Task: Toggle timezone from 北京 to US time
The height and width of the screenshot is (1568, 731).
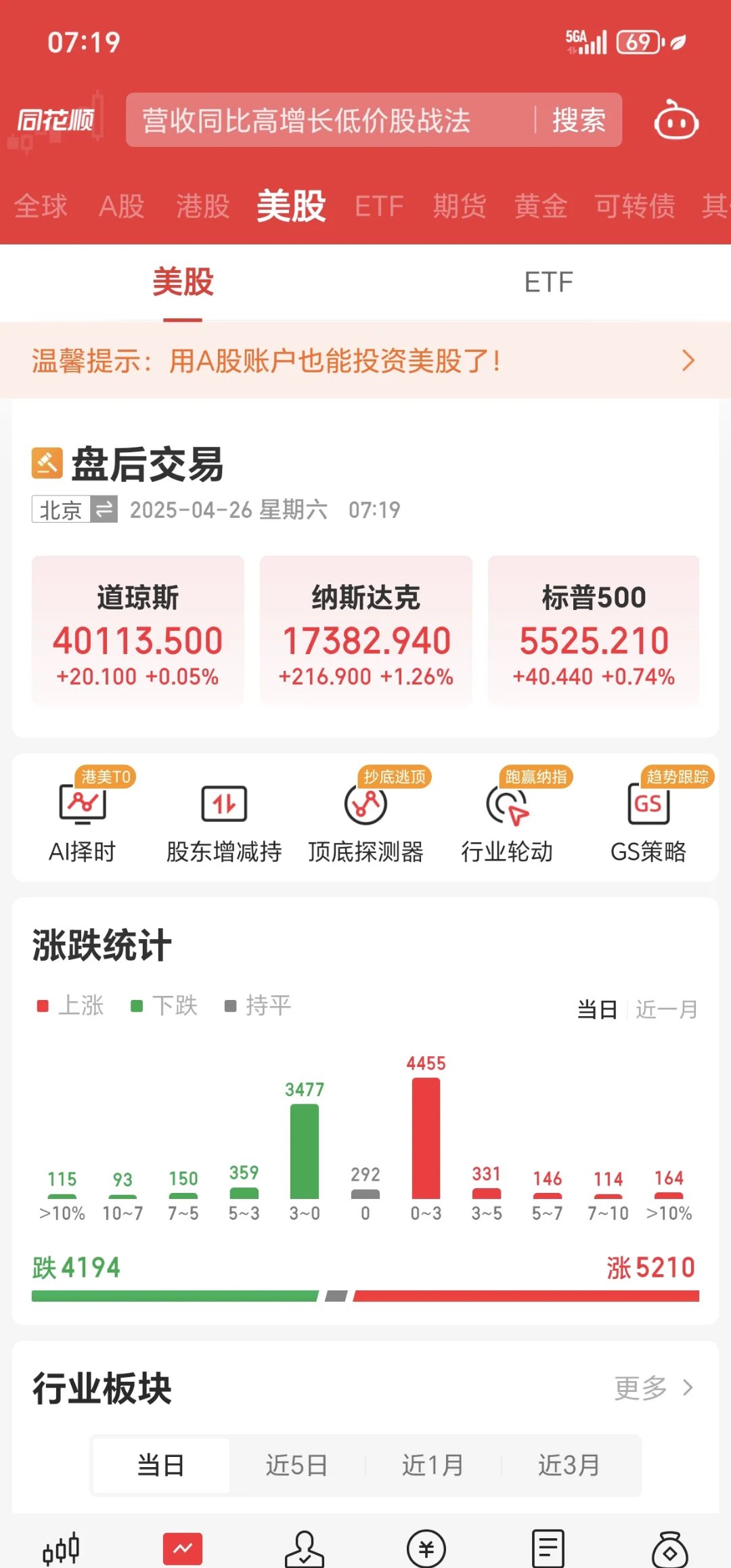Action: click(x=73, y=510)
